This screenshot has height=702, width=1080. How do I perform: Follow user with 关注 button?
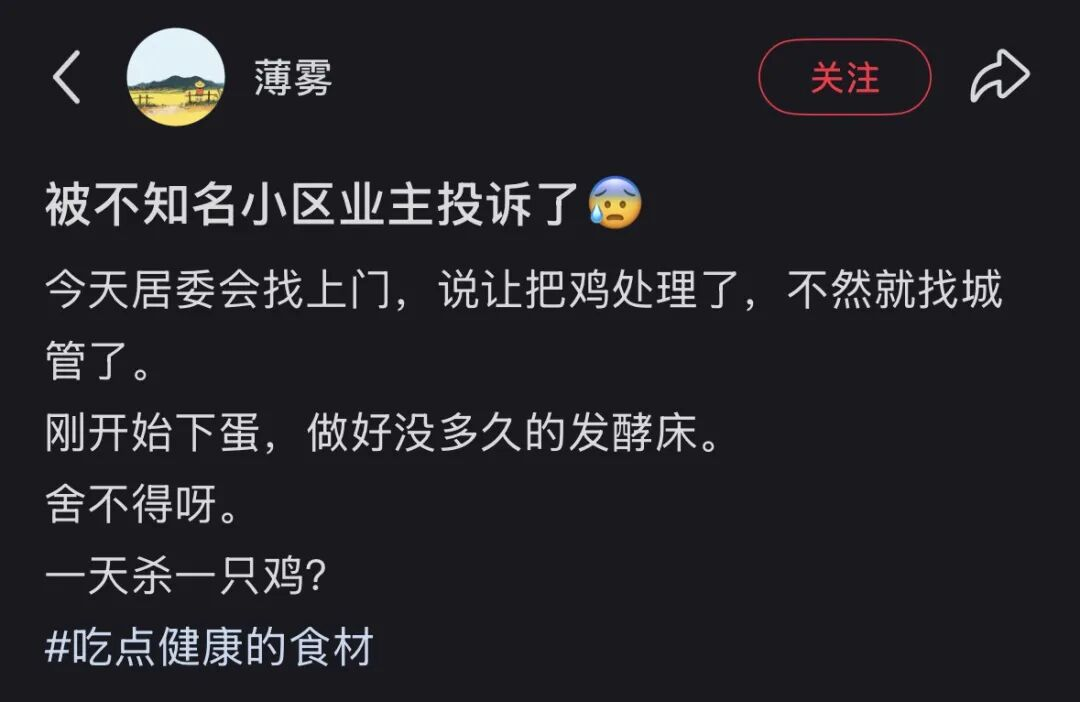[844, 77]
